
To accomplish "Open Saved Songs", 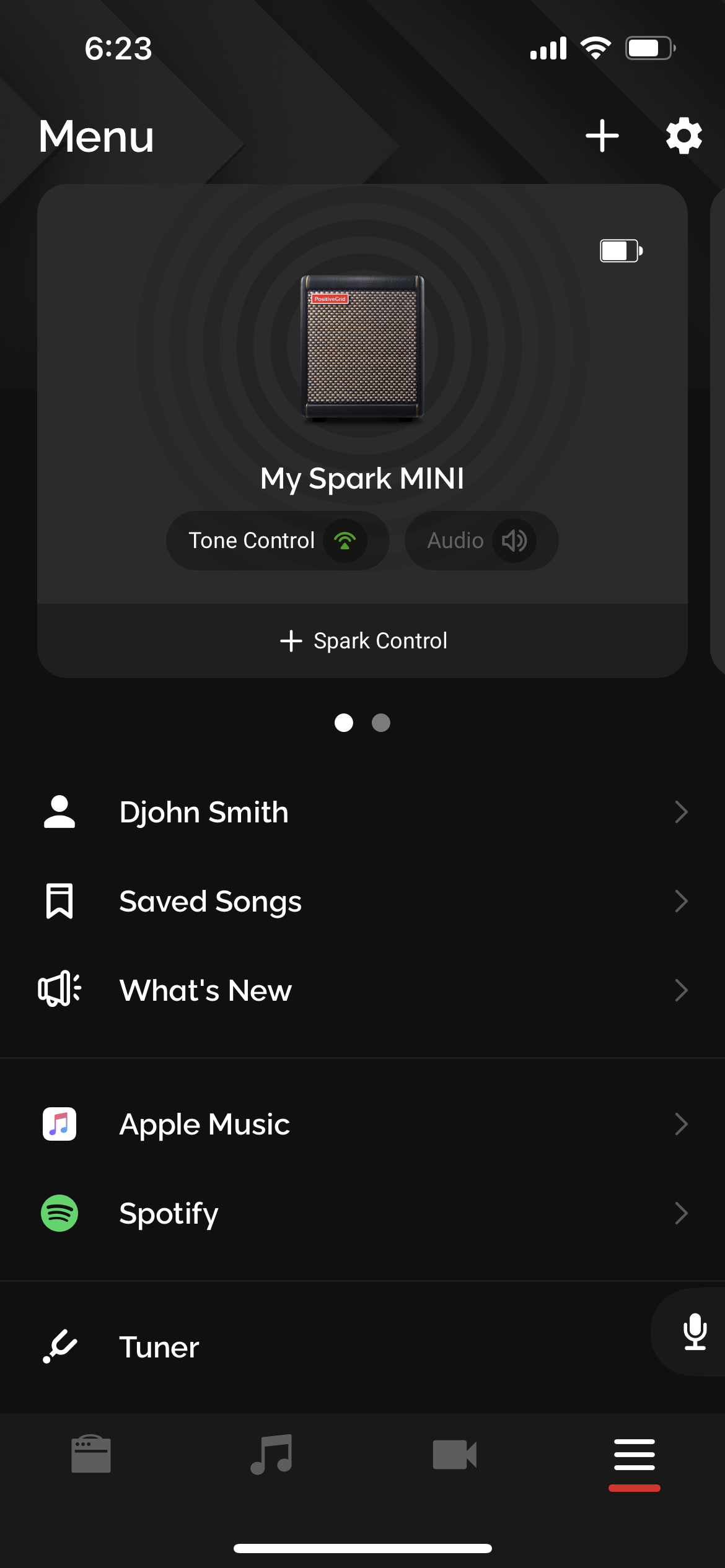I will point(362,901).
